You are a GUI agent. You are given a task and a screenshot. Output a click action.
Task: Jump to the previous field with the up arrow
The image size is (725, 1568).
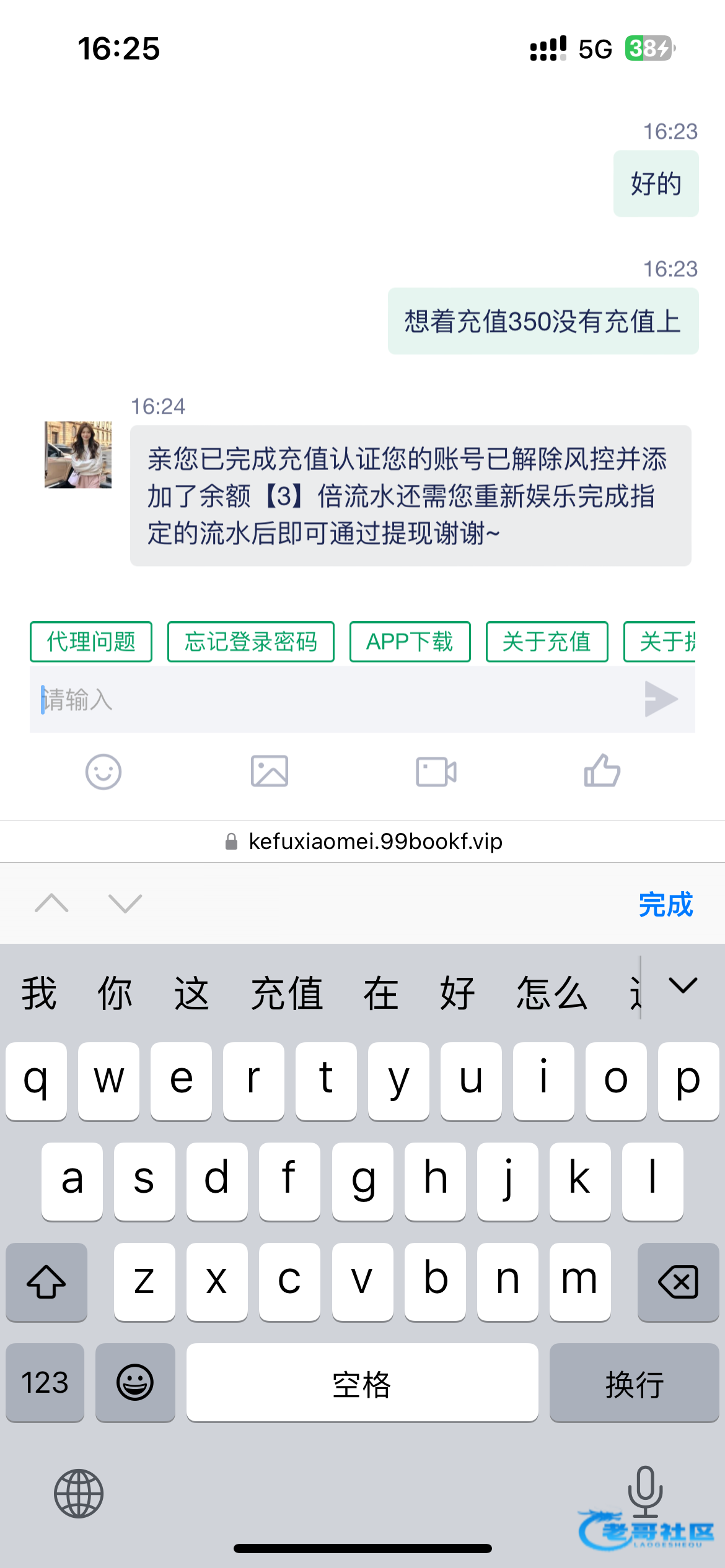(x=52, y=904)
